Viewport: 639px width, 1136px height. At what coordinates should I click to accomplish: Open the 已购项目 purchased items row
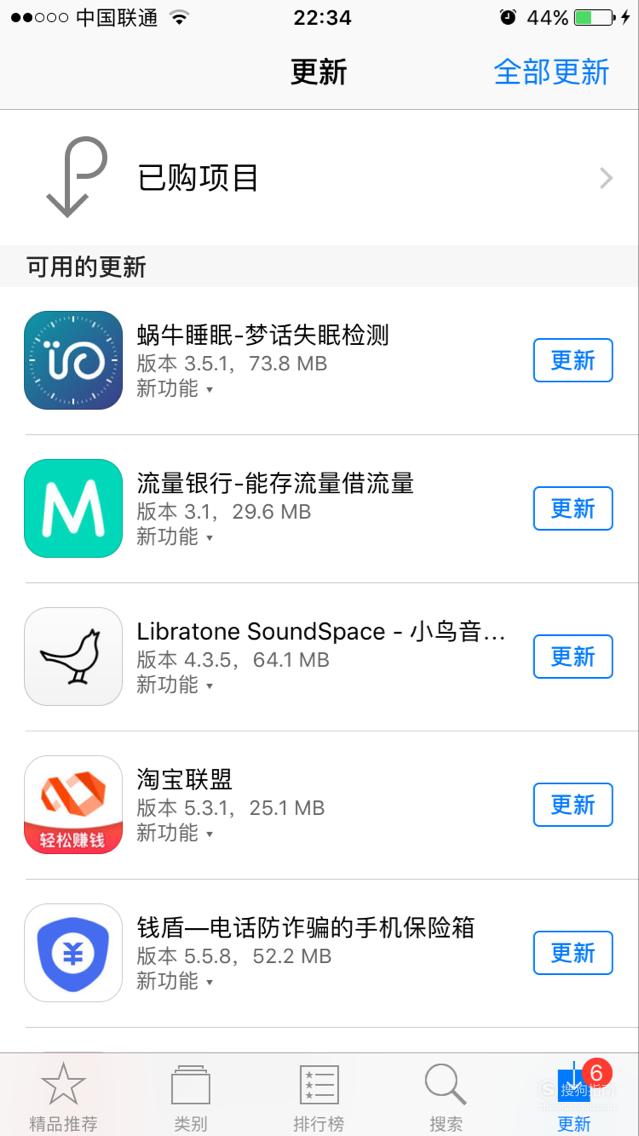320,178
